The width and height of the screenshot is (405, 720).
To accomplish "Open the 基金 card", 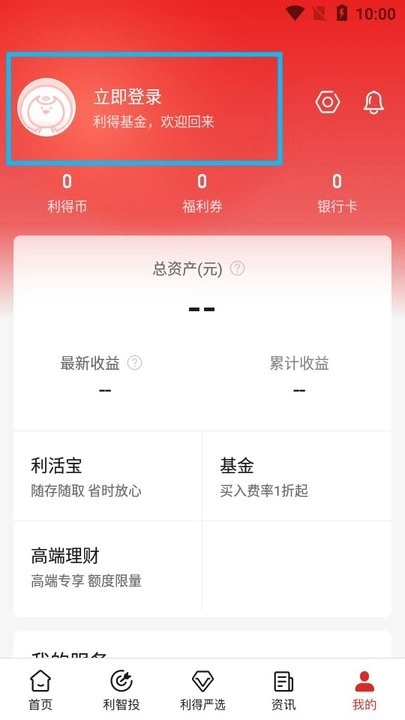I will tap(297, 476).
